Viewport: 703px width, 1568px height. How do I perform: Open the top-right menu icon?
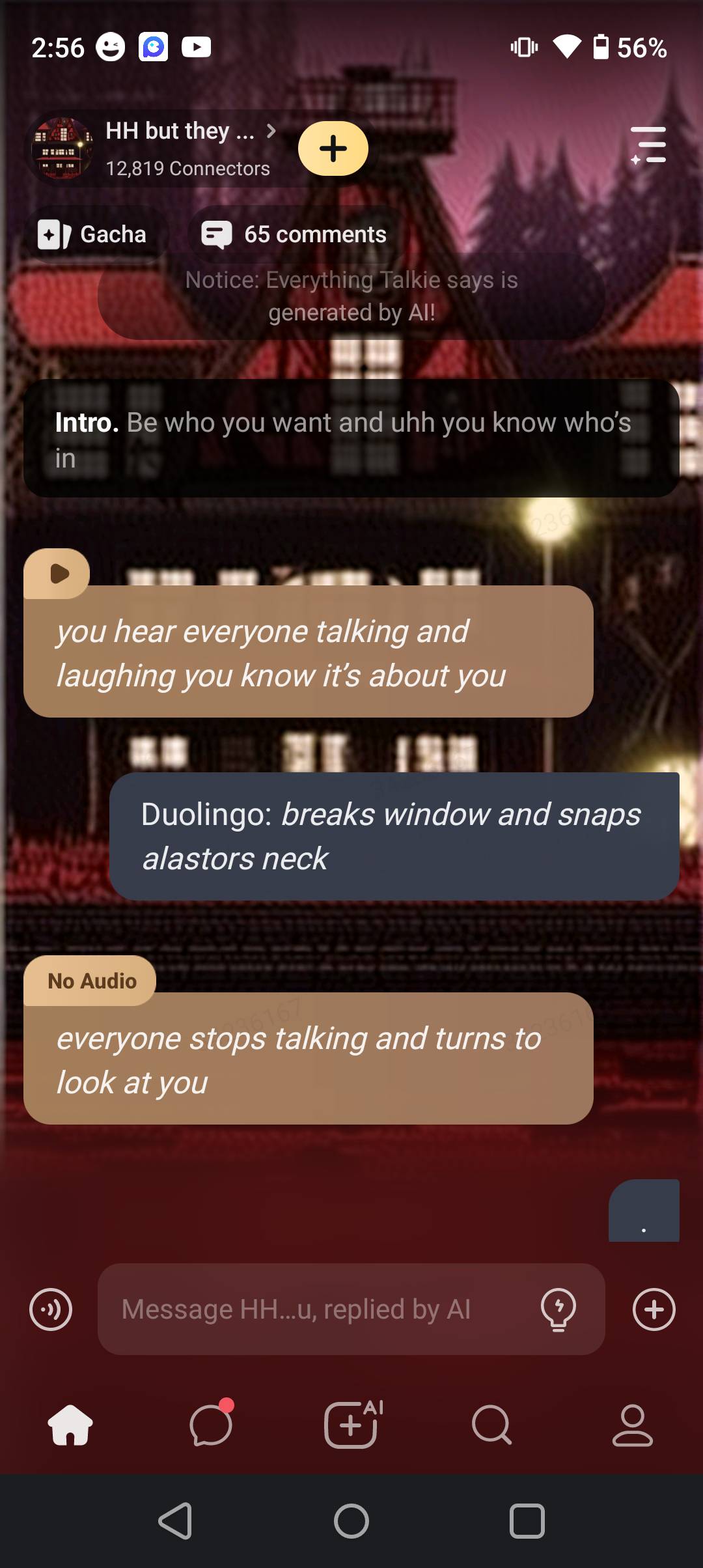(648, 145)
